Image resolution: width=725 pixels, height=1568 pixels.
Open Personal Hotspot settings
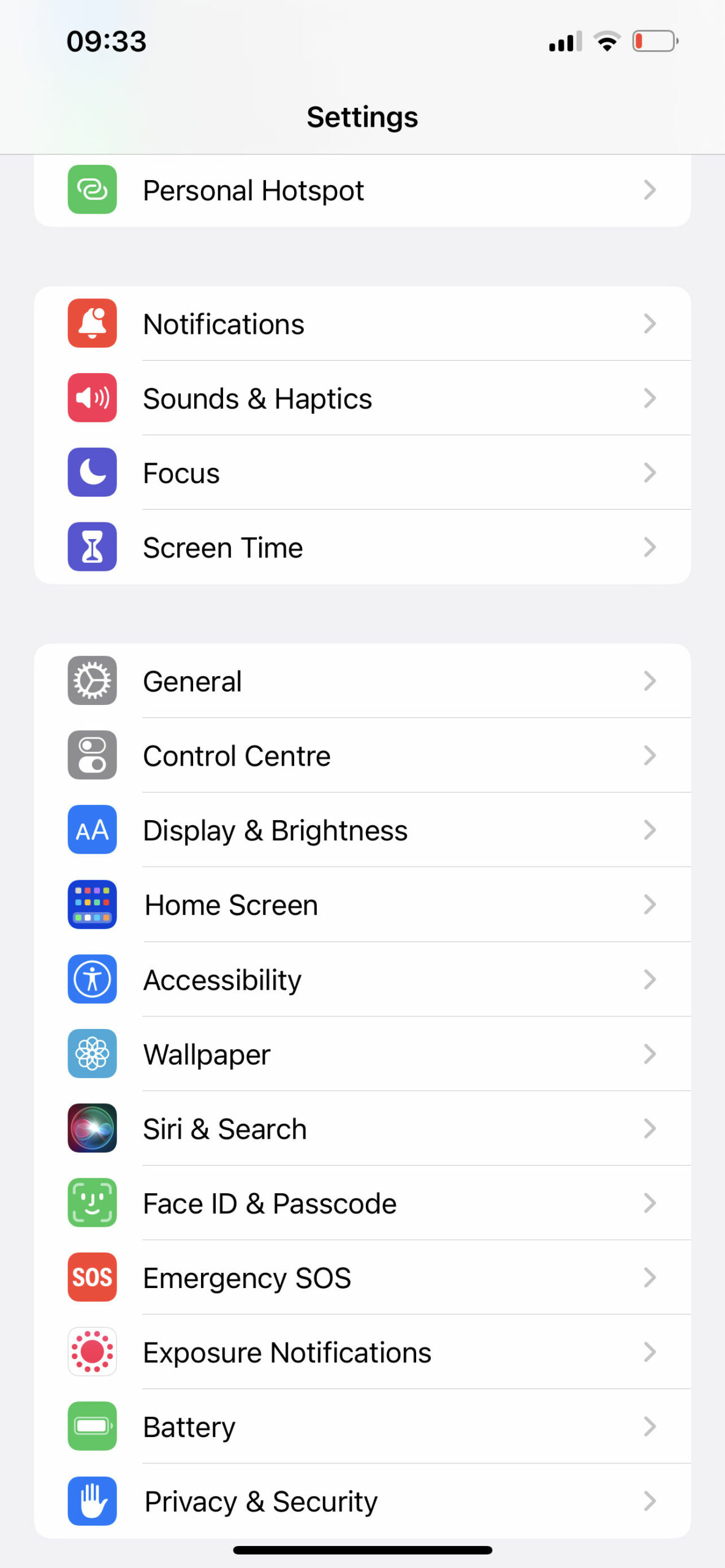point(362,190)
